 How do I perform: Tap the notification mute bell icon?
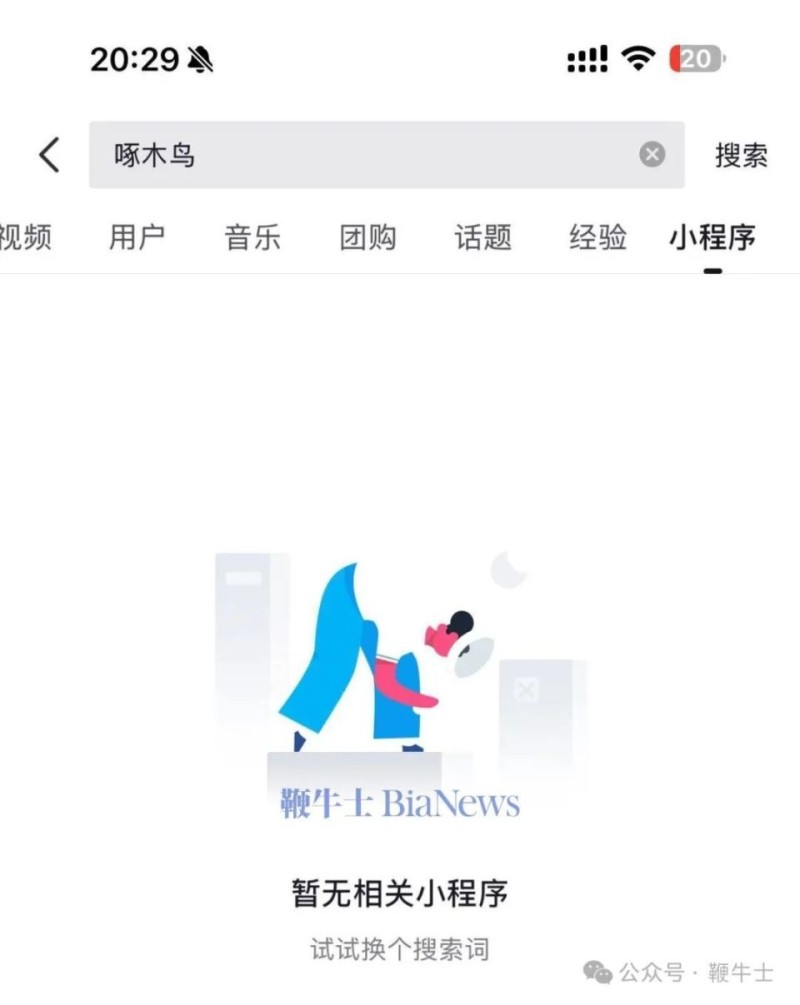click(x=200, y=58)
